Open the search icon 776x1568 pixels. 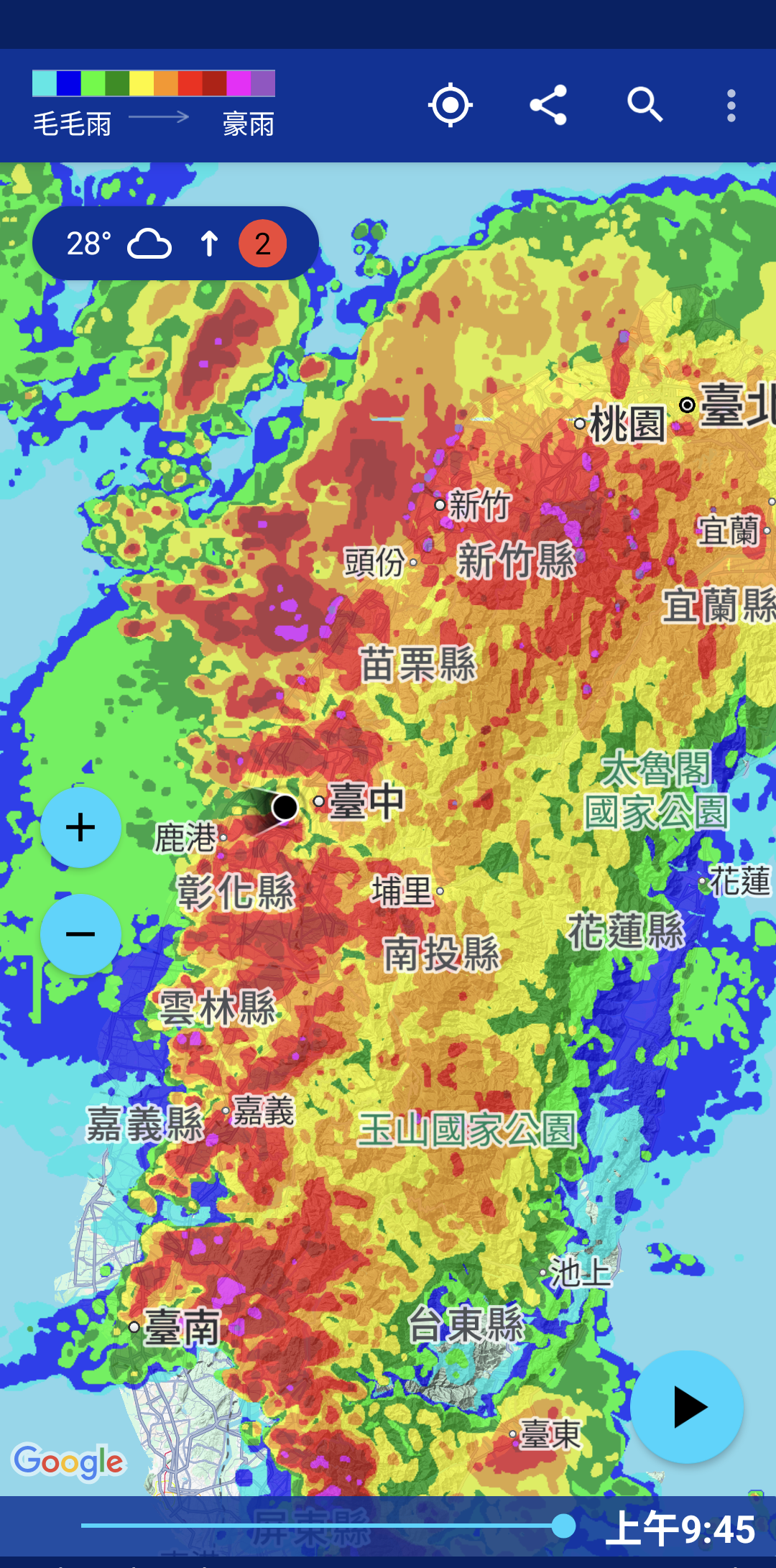(645, 105)
